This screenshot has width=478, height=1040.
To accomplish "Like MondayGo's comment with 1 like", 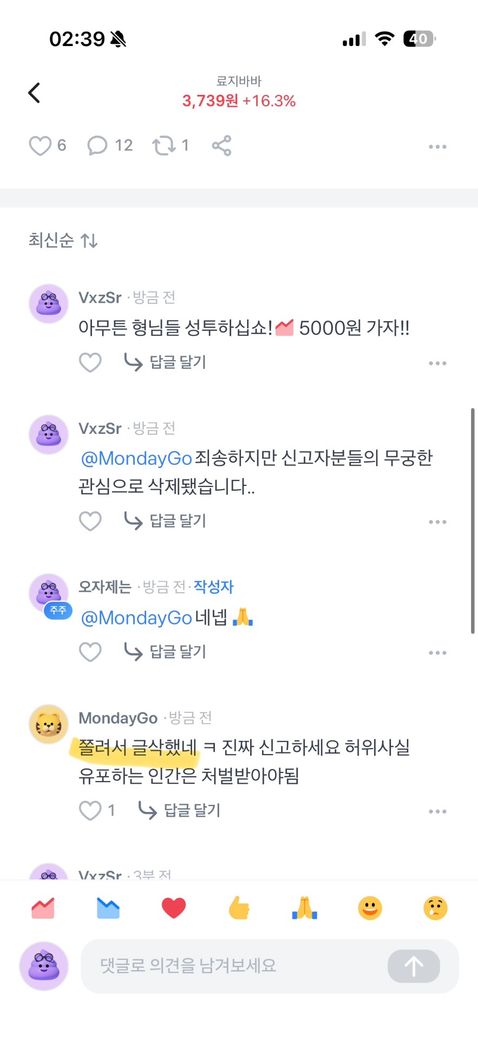I will point(90,810).
